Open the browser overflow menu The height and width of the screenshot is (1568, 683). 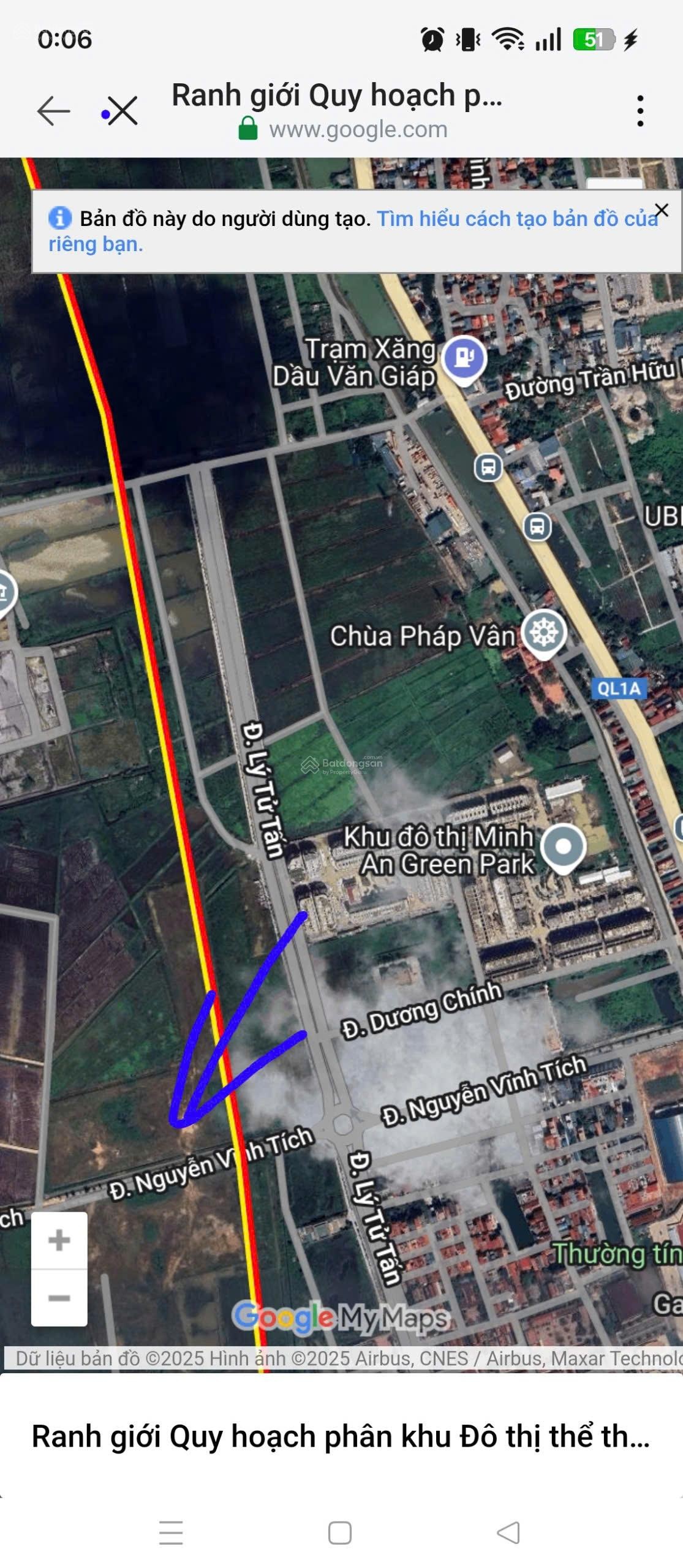(x=640, y=111)
